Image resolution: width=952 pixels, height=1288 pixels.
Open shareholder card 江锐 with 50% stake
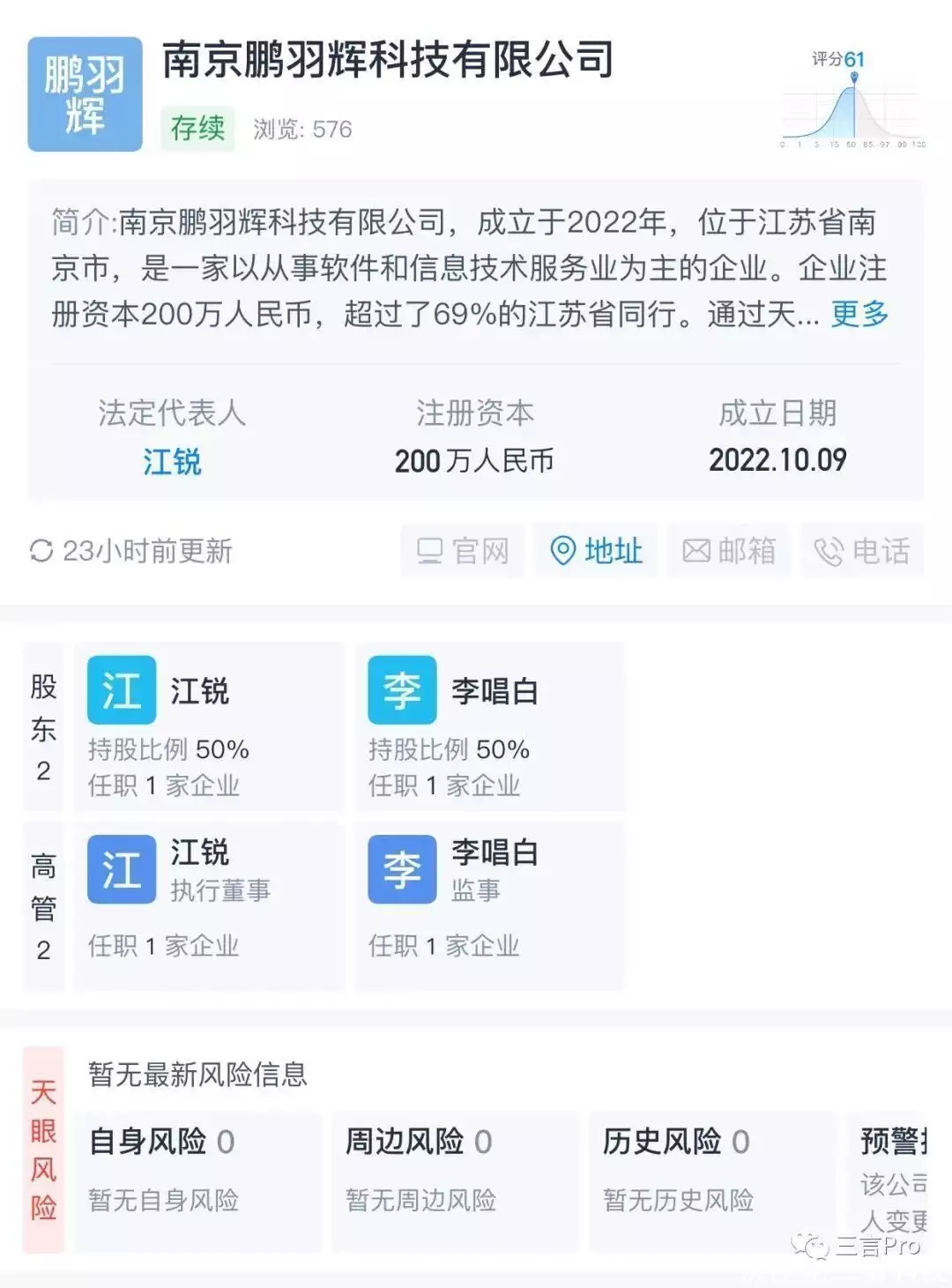coord(208,727)
